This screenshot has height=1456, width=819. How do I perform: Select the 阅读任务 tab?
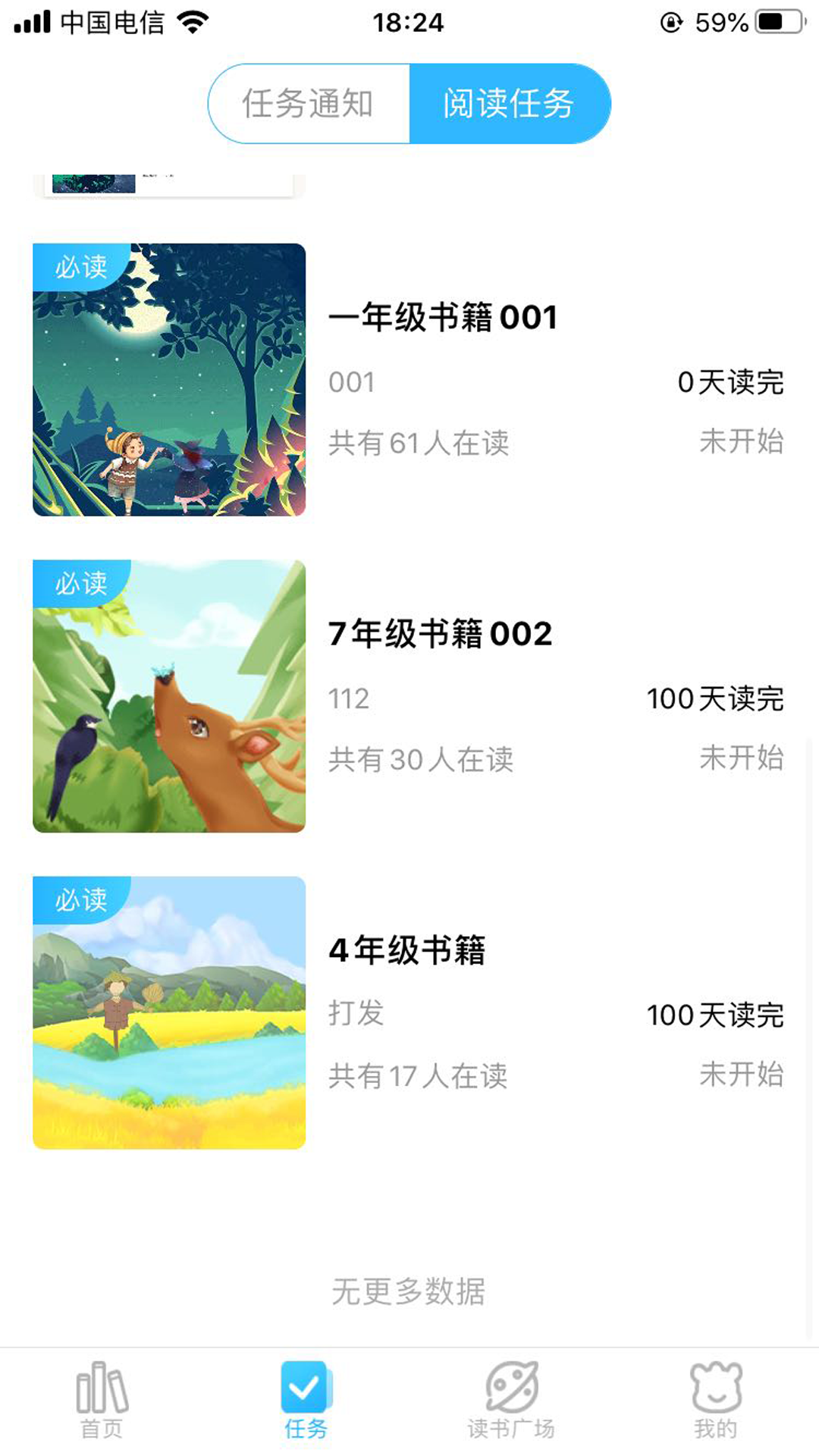pos(510,103)
